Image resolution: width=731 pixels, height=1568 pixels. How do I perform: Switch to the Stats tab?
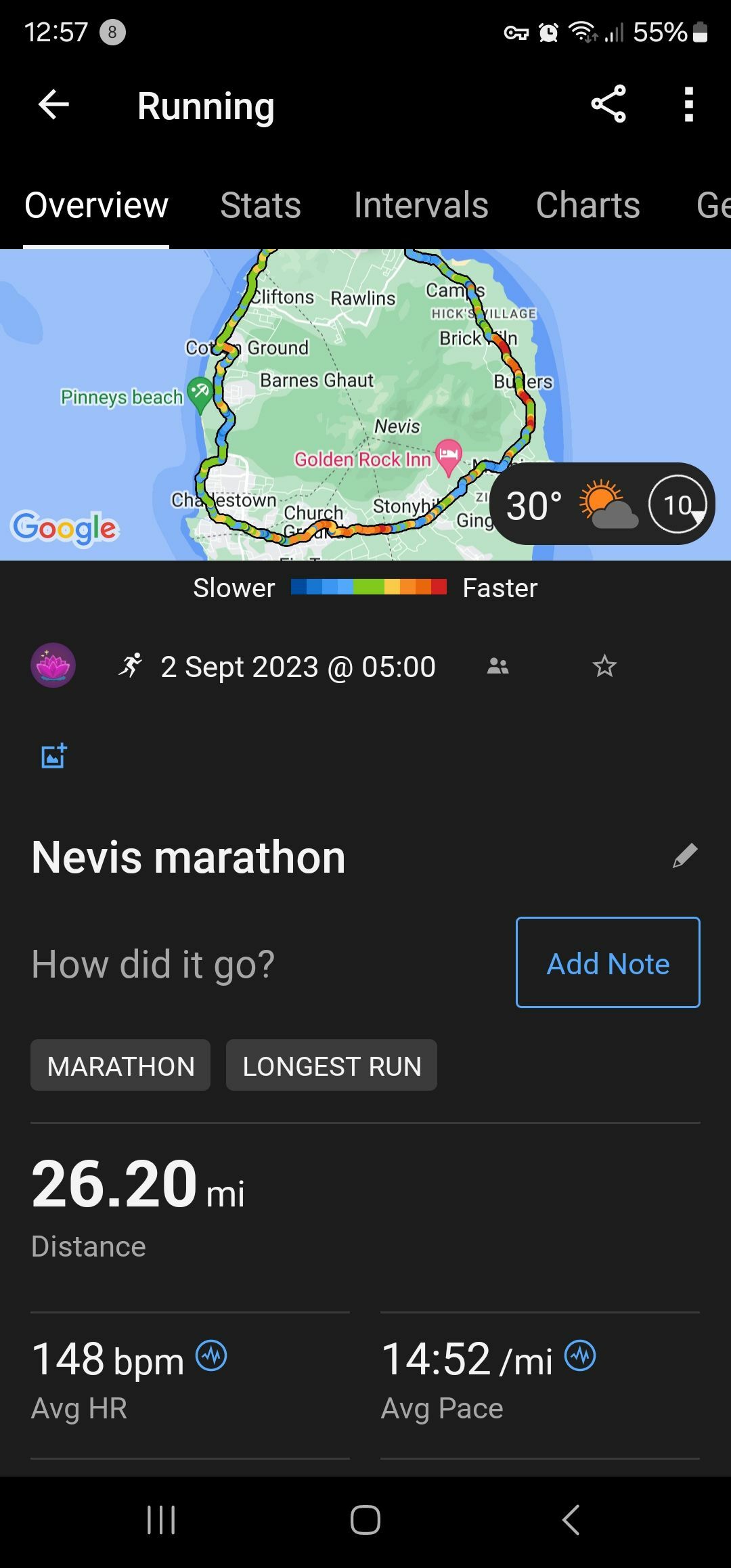261,205
